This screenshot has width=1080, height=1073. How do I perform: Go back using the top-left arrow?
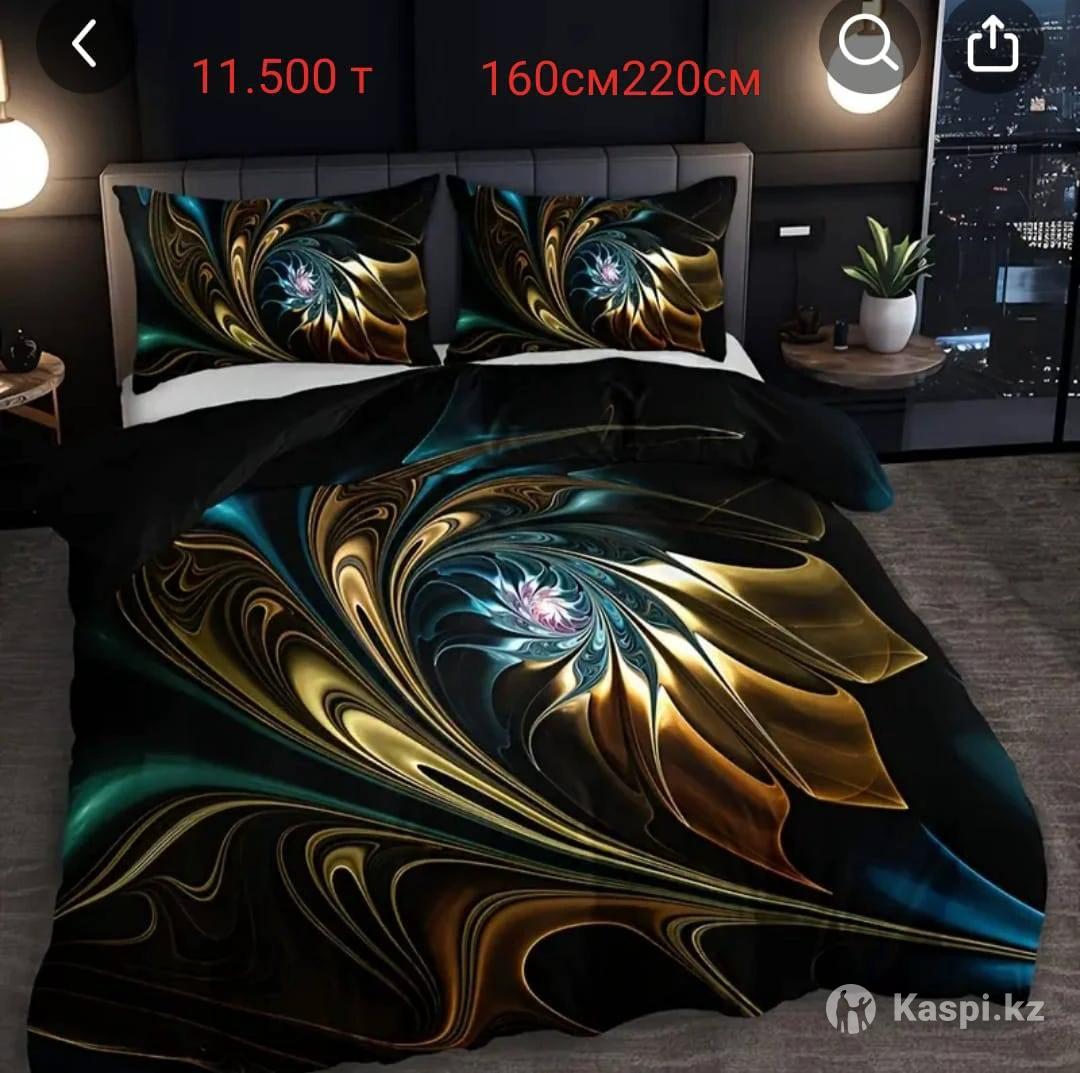(x=85, y=45)
